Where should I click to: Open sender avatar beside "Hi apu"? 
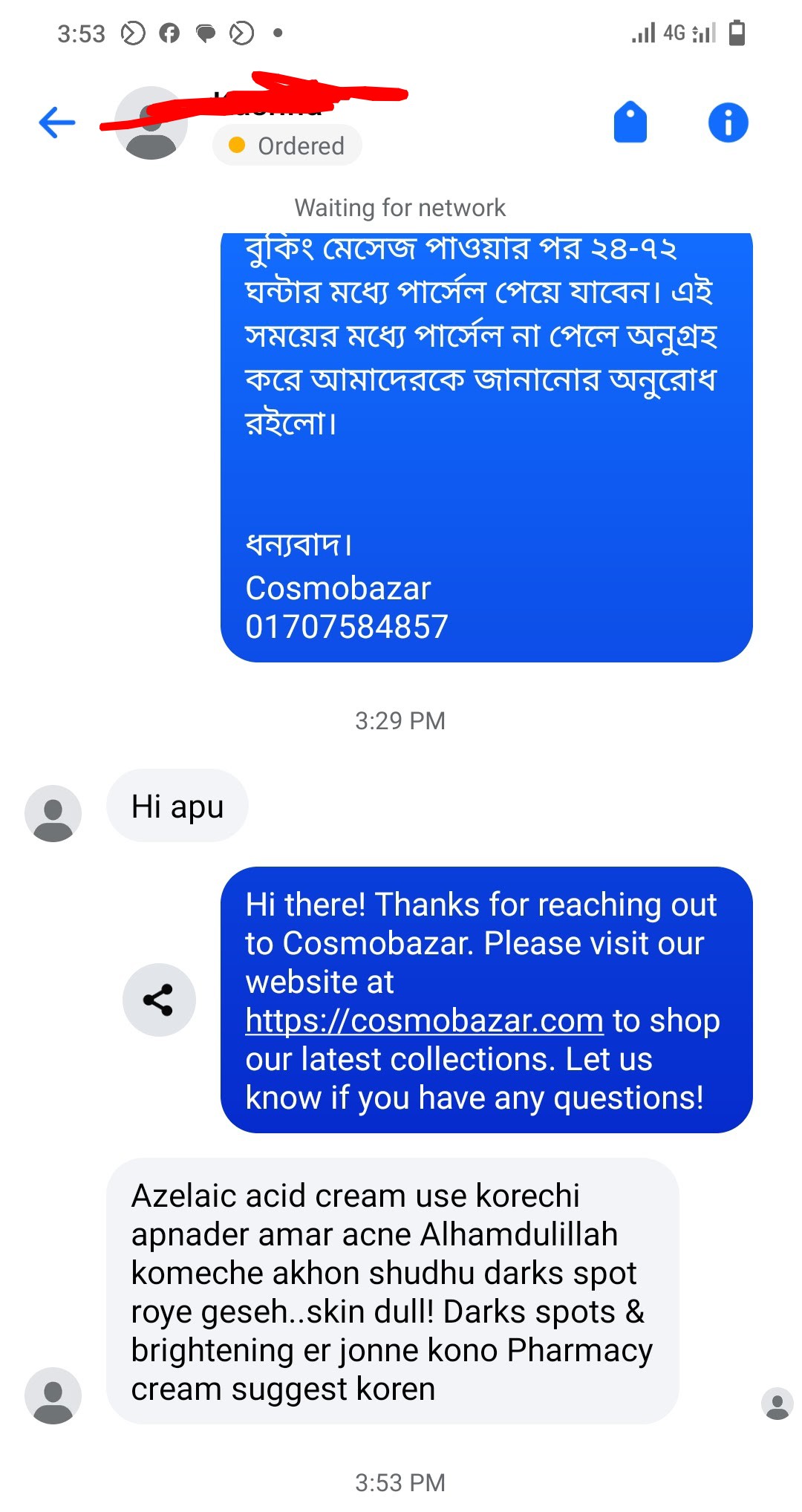pyautogui.click(x=53, y=813)
